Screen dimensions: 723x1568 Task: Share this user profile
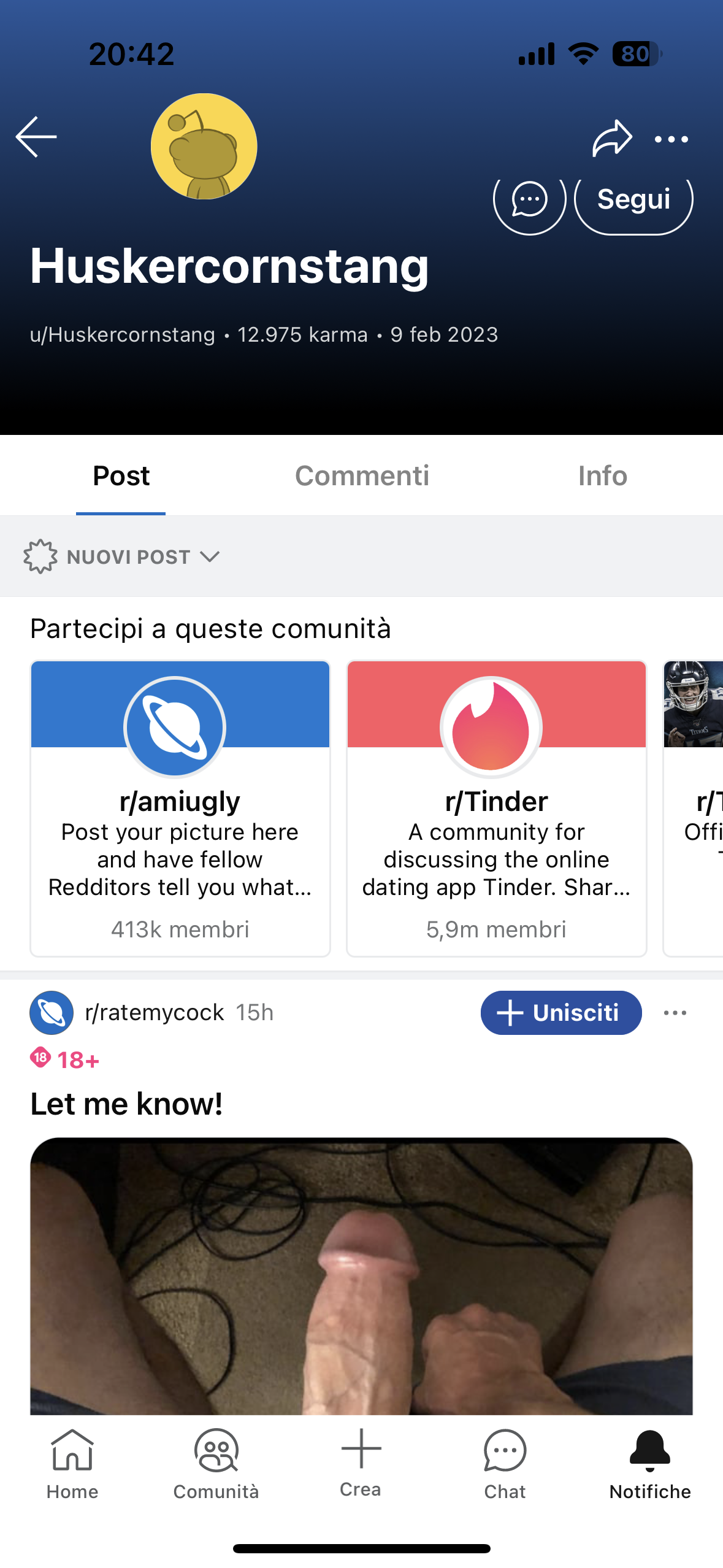tap(611, 138)
